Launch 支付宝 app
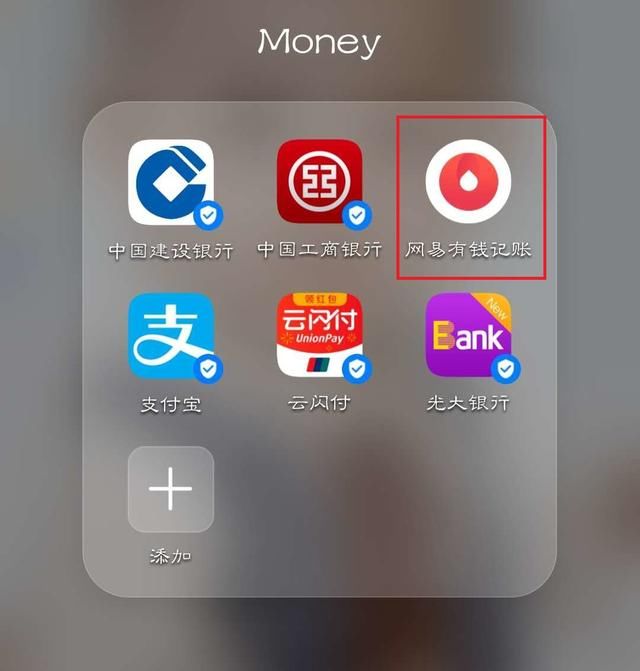The height and width of the screenshot is (671, 640). click(x=170, y=336)
